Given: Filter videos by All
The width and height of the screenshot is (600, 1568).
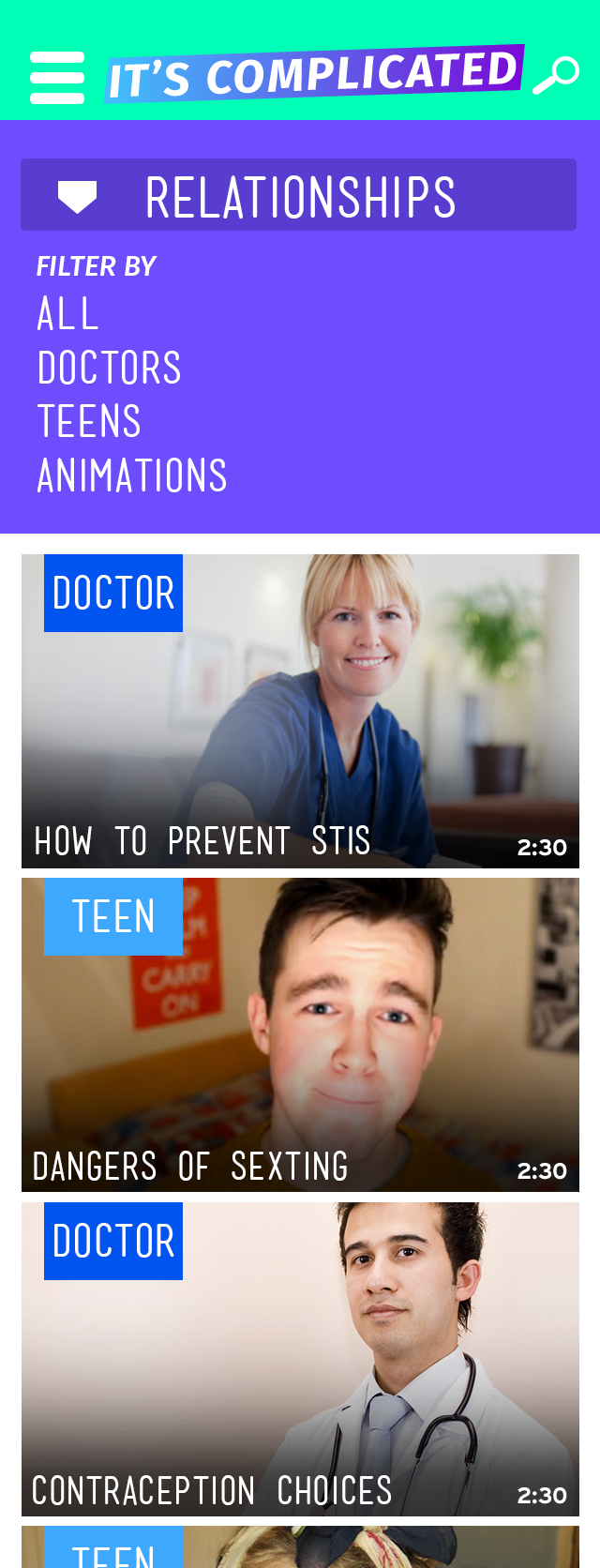Looking at the screenshot, I should click(x=67, y=314).
